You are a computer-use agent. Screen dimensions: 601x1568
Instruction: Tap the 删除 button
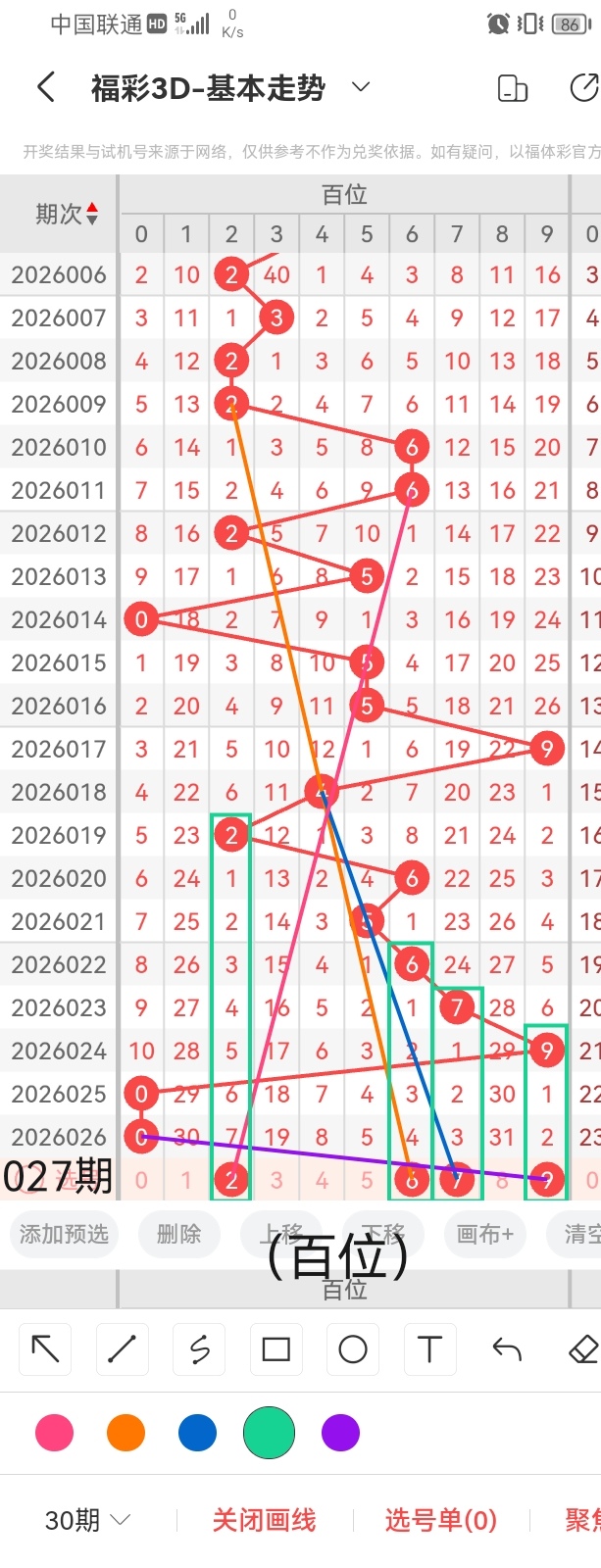(x=178, y=1234)
